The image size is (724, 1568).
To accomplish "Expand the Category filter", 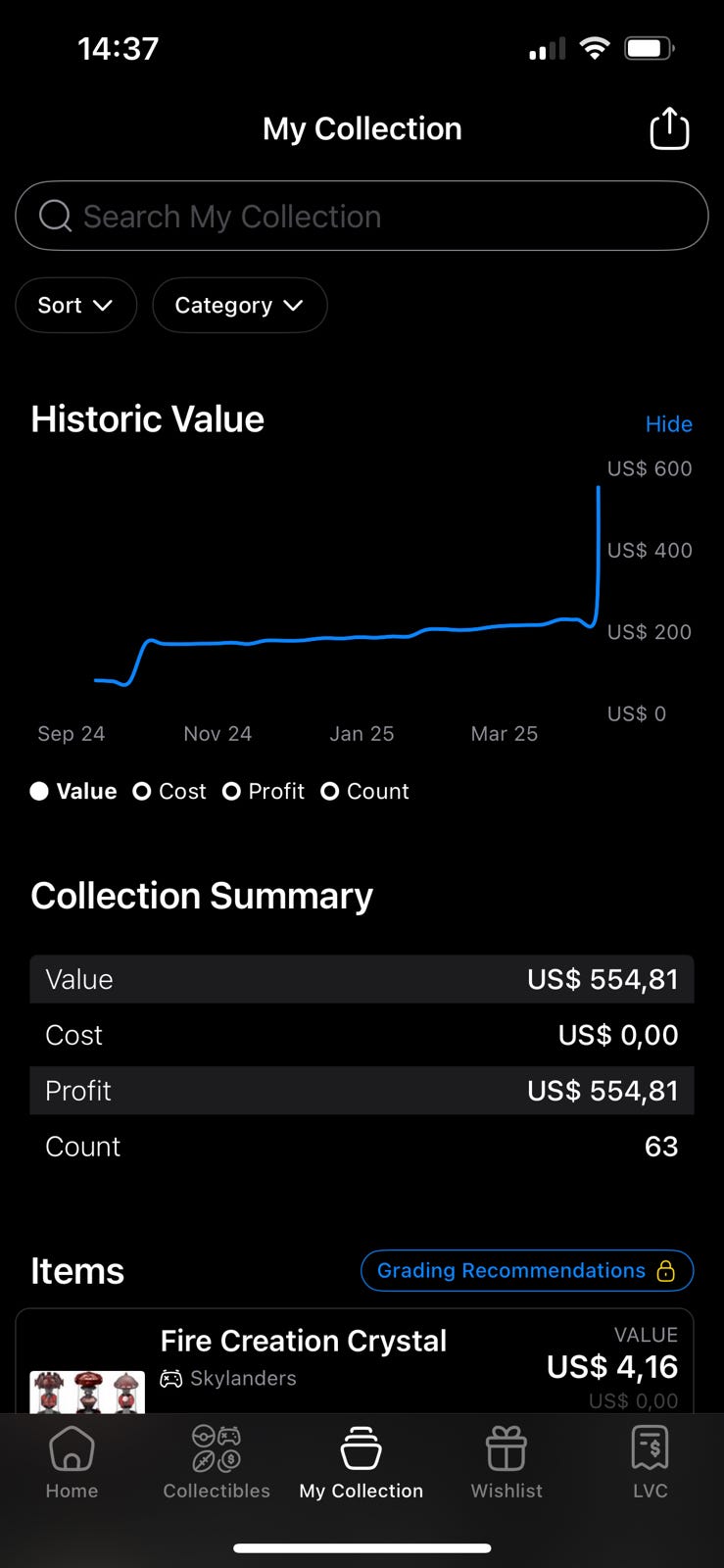I will pos(239,305).
